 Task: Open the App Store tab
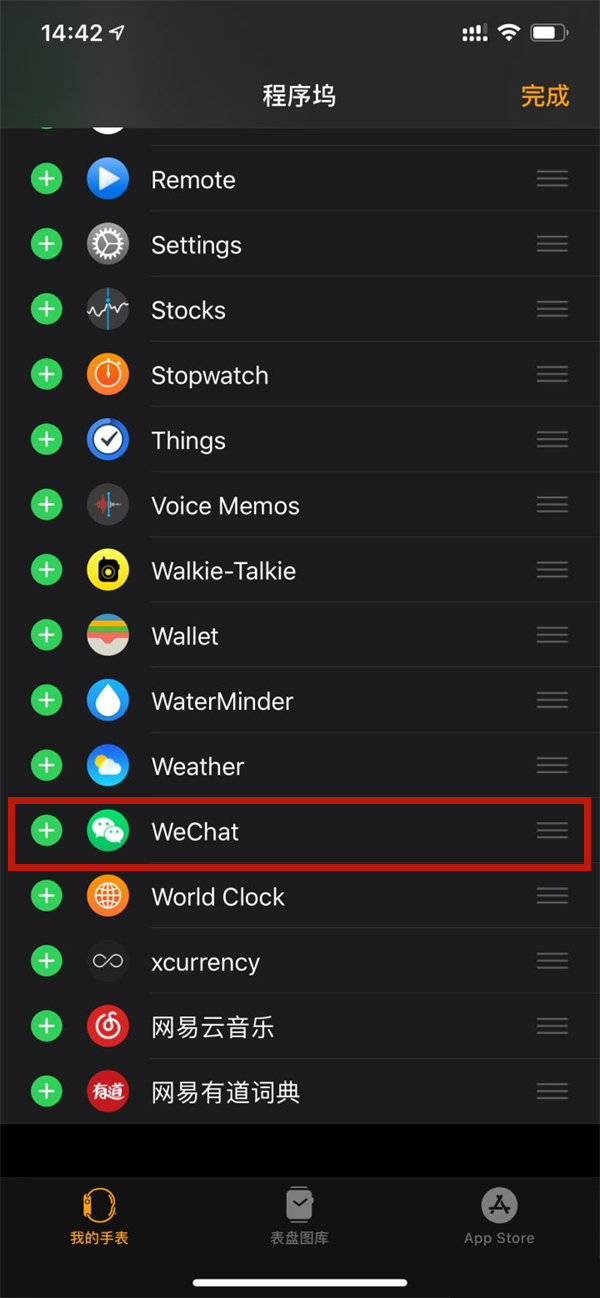[499, 1215]
